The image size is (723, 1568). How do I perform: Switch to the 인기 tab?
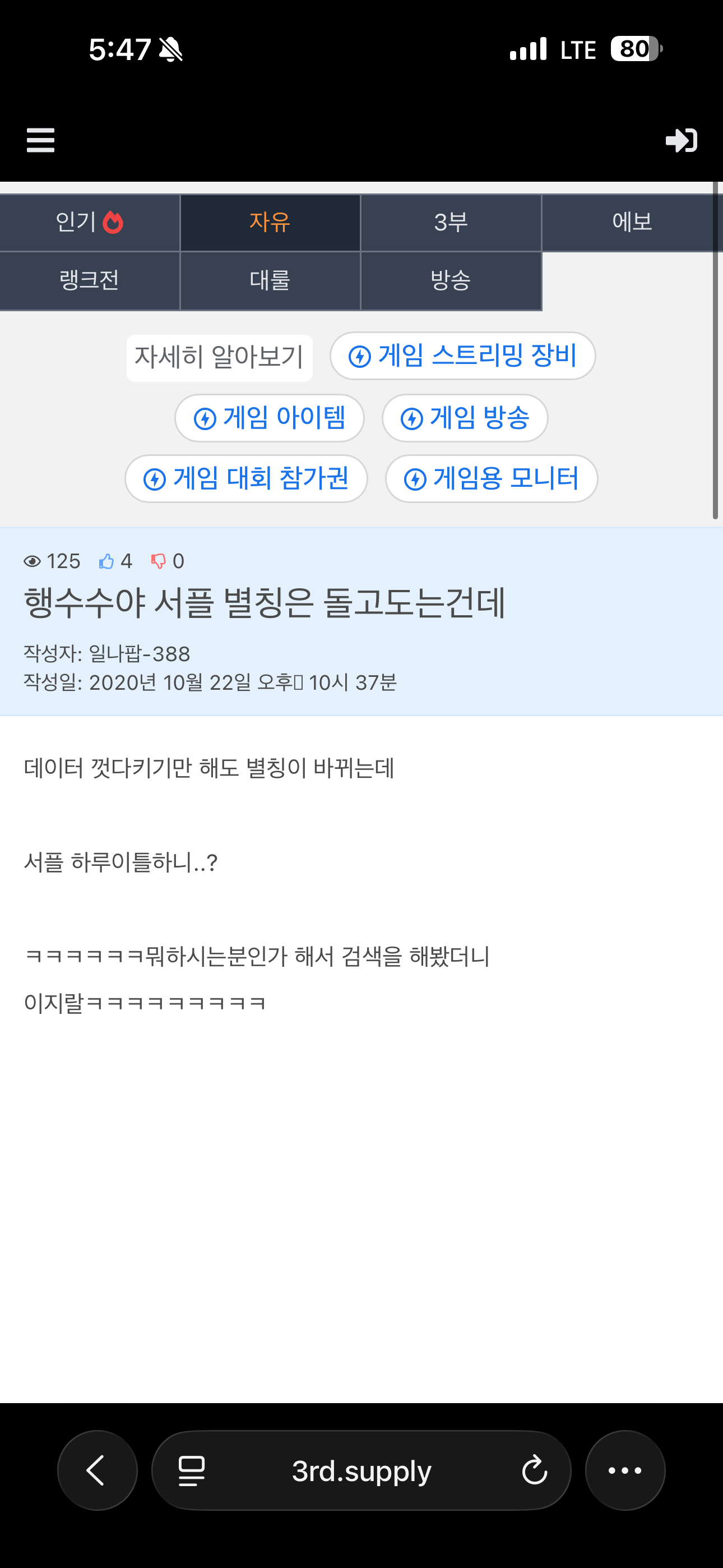coord(90,222)
